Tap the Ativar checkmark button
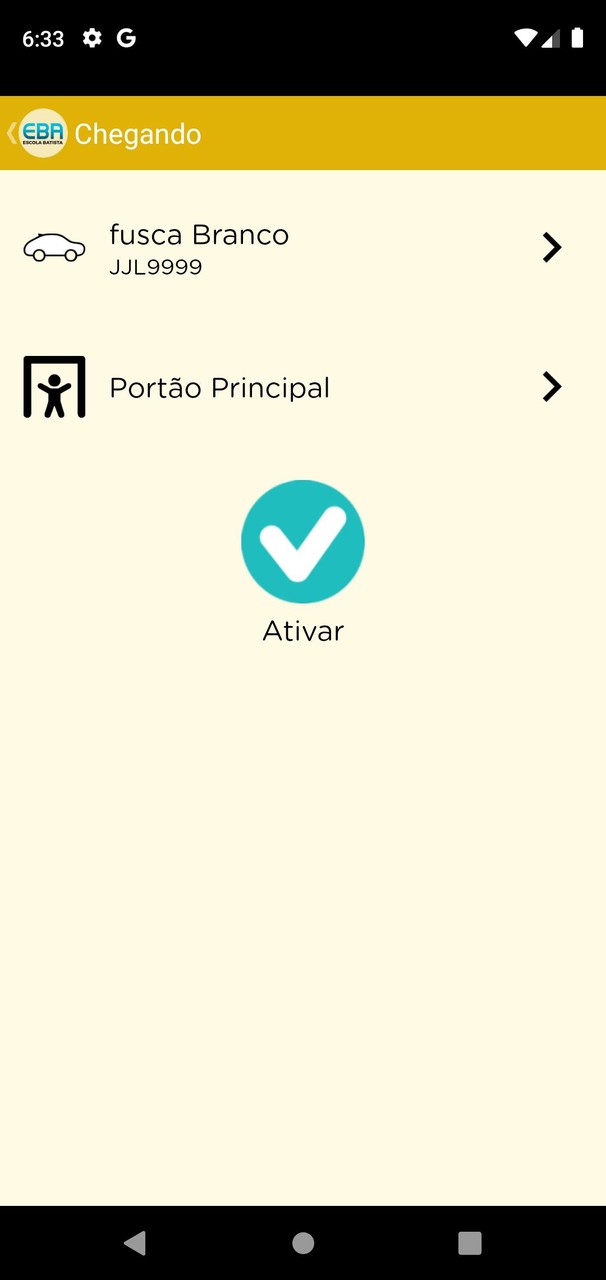The height and width of the screenshot is (1280, 606). [303, 542]
